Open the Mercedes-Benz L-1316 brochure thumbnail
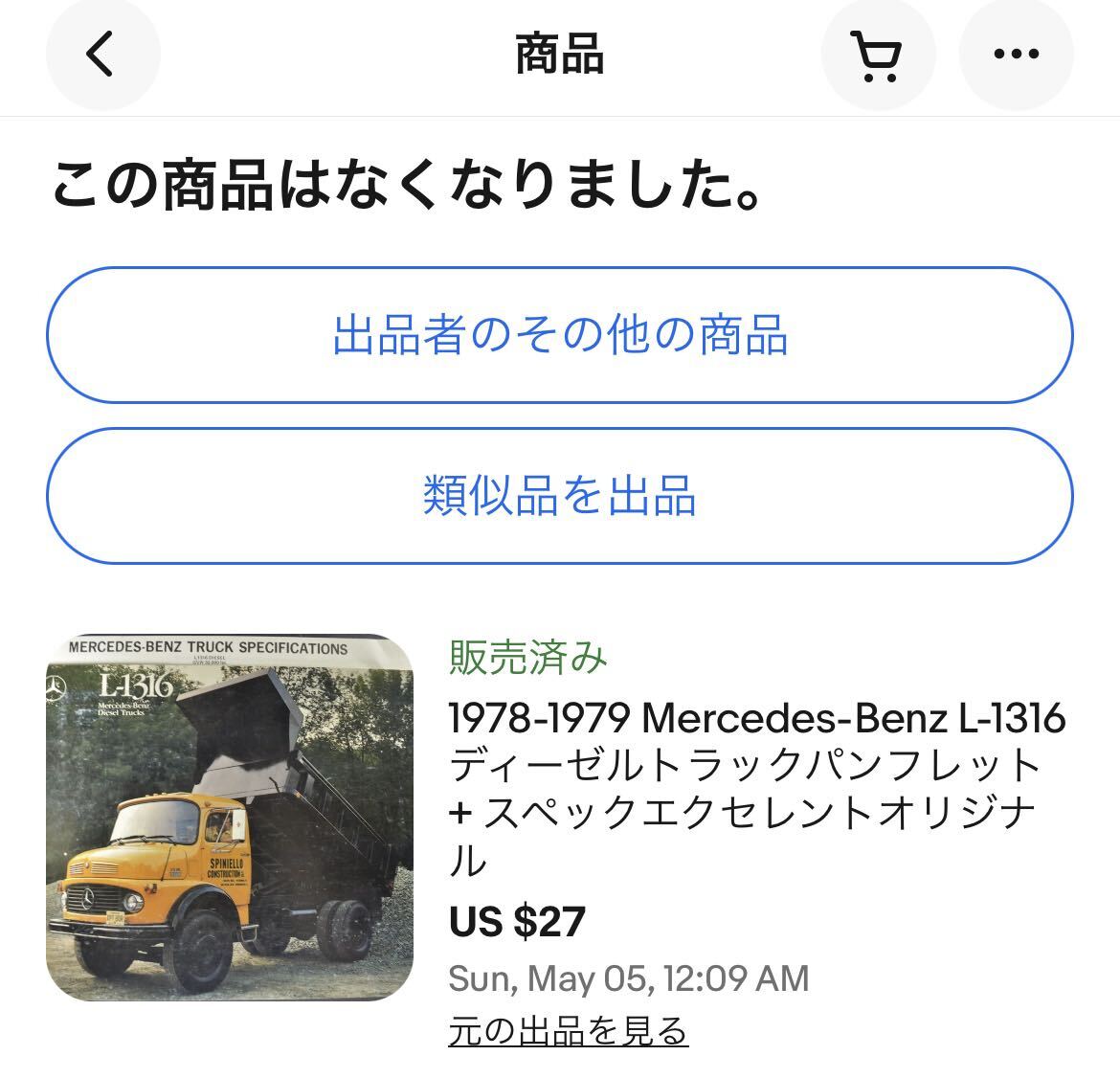This screenshot has height=1078, width=1120. click(x=230, y=817)
